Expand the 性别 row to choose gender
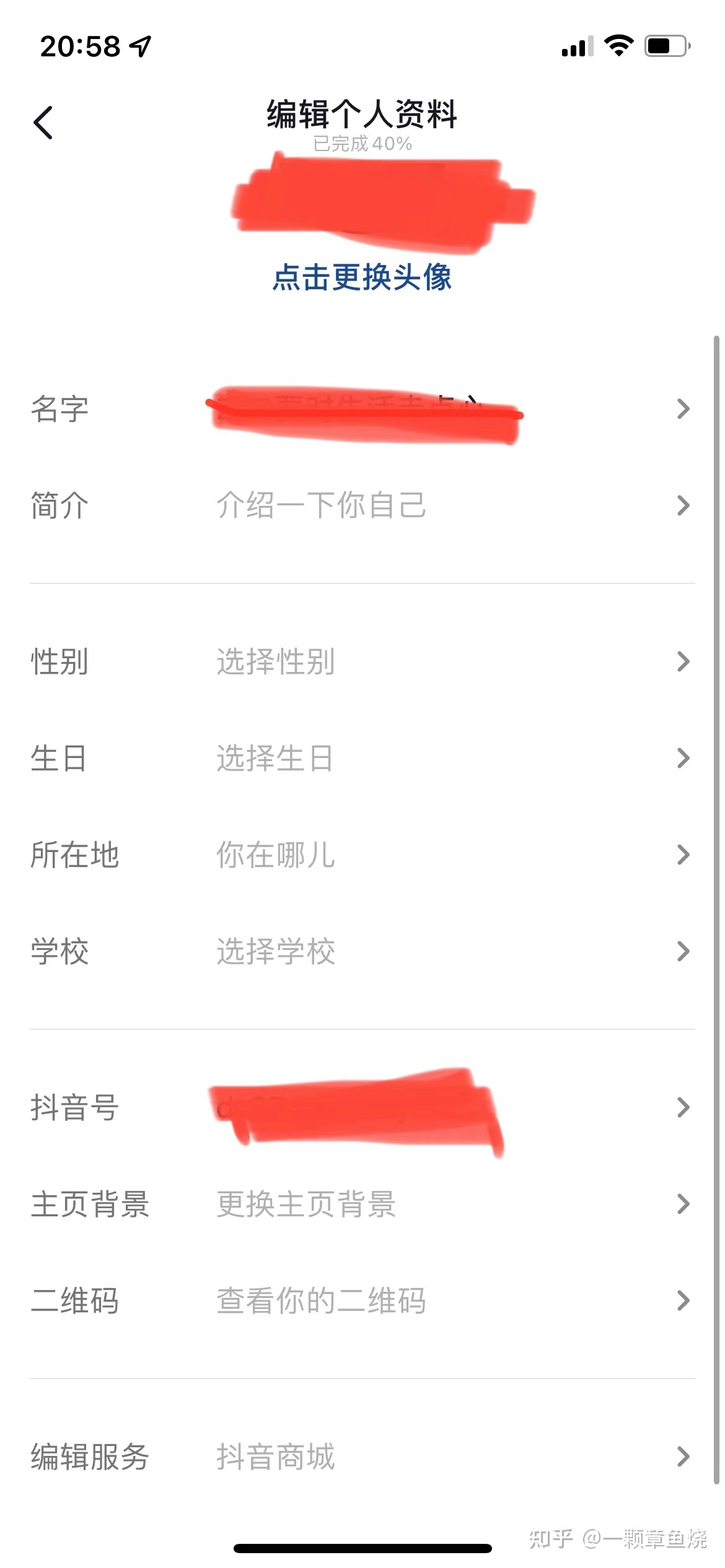Screen dimensions: 725x1568 pos(362,662)
